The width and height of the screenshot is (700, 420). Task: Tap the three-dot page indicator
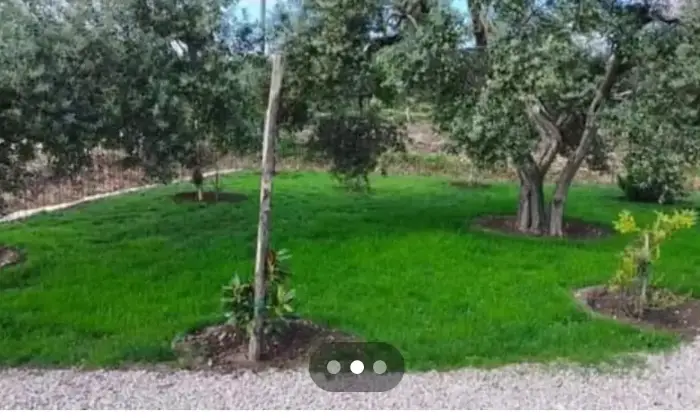click(356, 367)
